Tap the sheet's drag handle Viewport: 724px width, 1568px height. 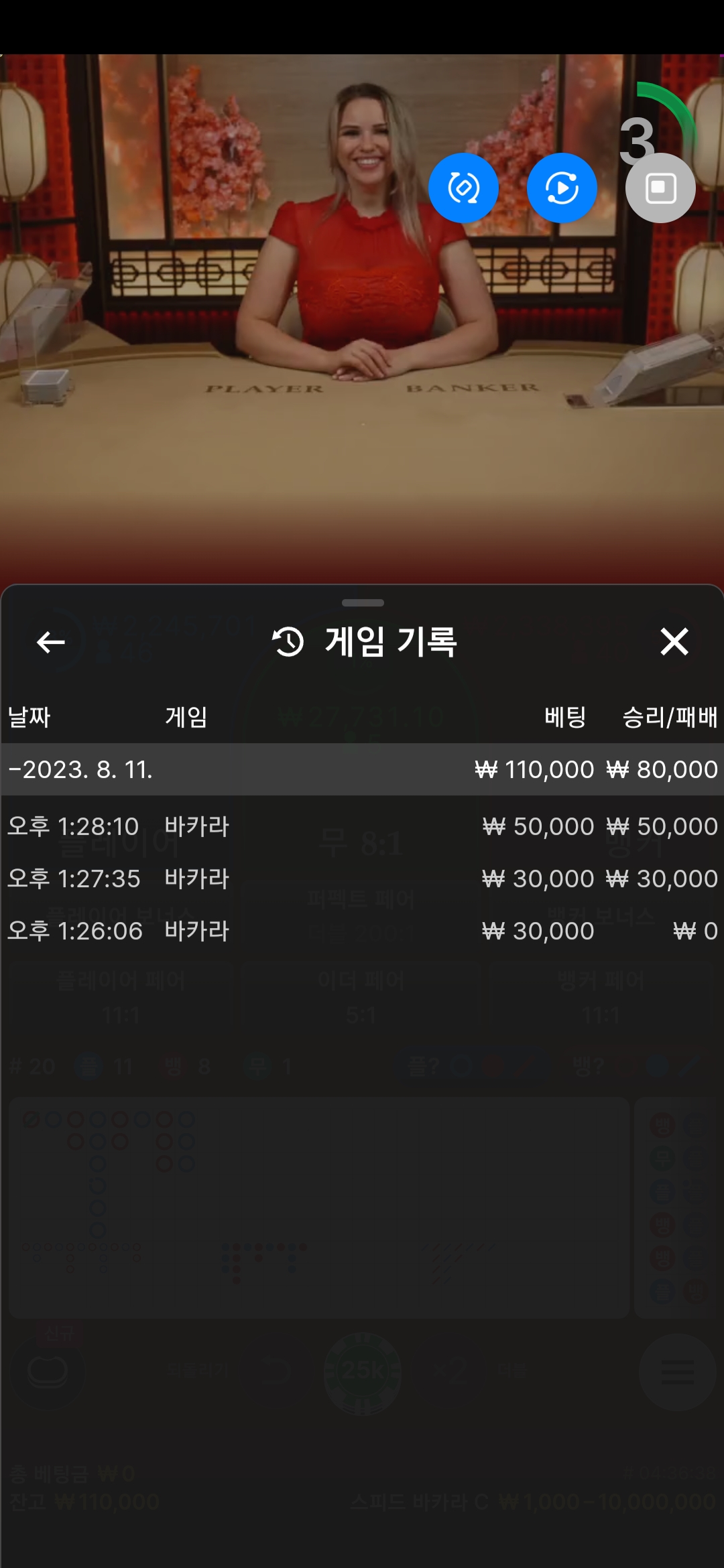click(363, 602)
